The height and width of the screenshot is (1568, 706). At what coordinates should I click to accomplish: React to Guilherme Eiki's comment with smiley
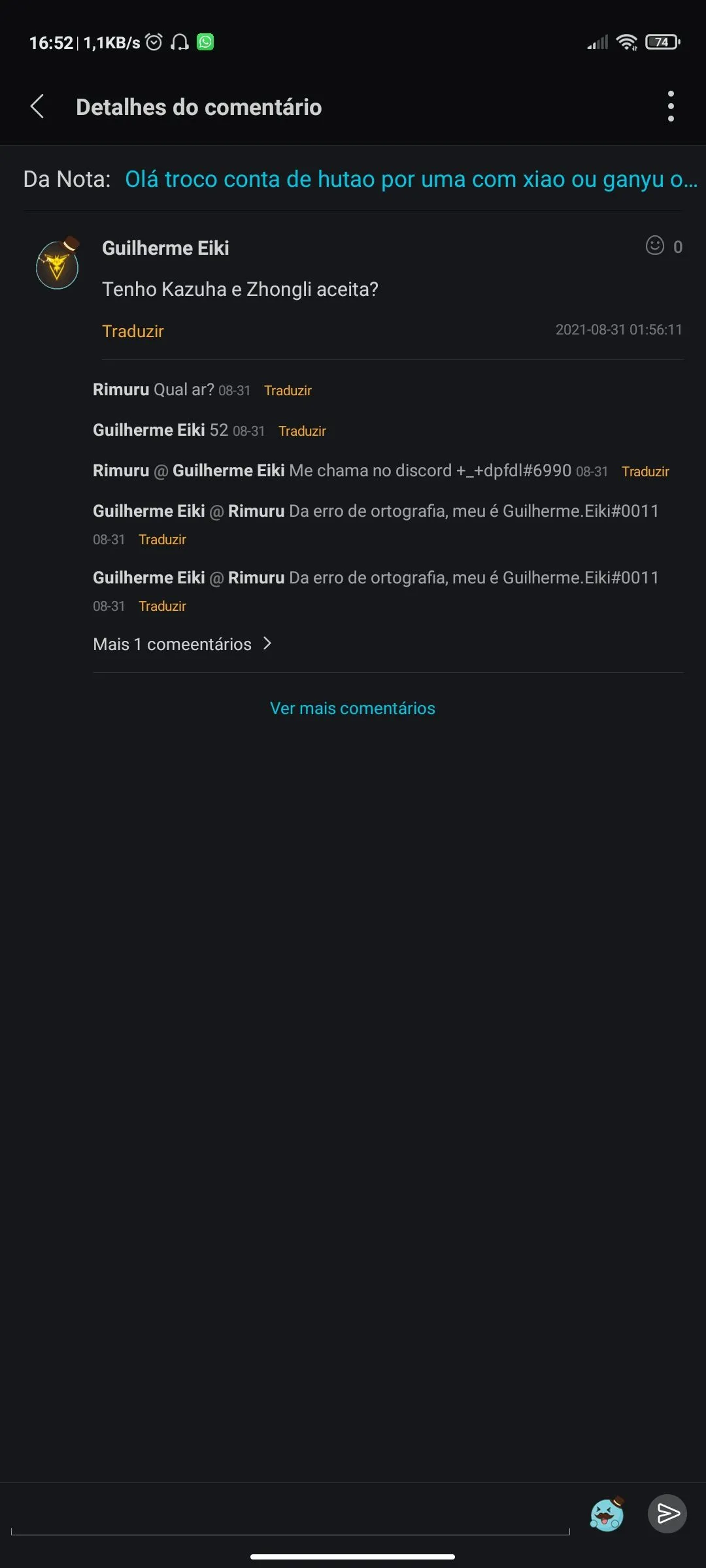point(655,246)
